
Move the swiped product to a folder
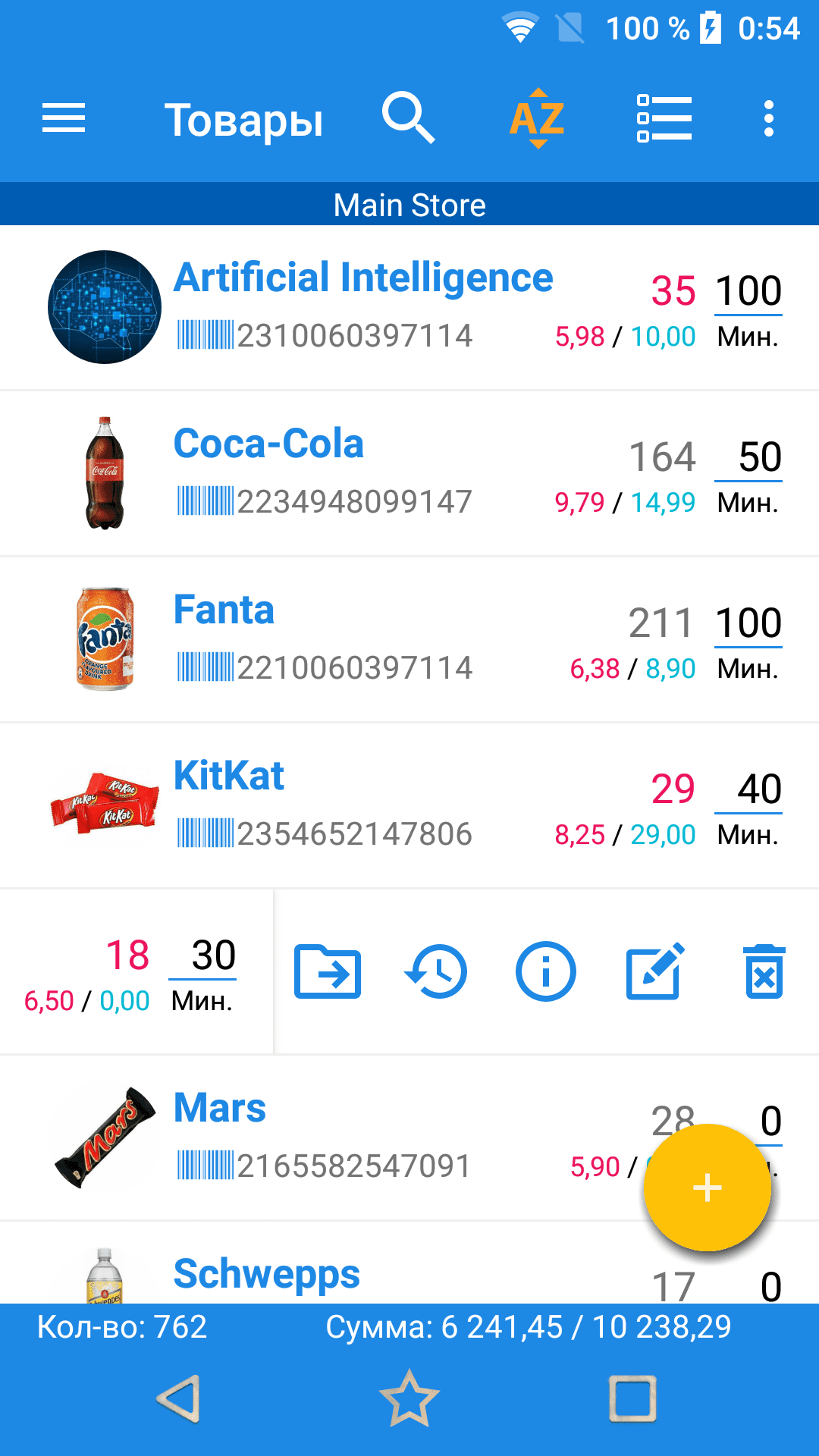pyautogui.click(x=328, y=971)
